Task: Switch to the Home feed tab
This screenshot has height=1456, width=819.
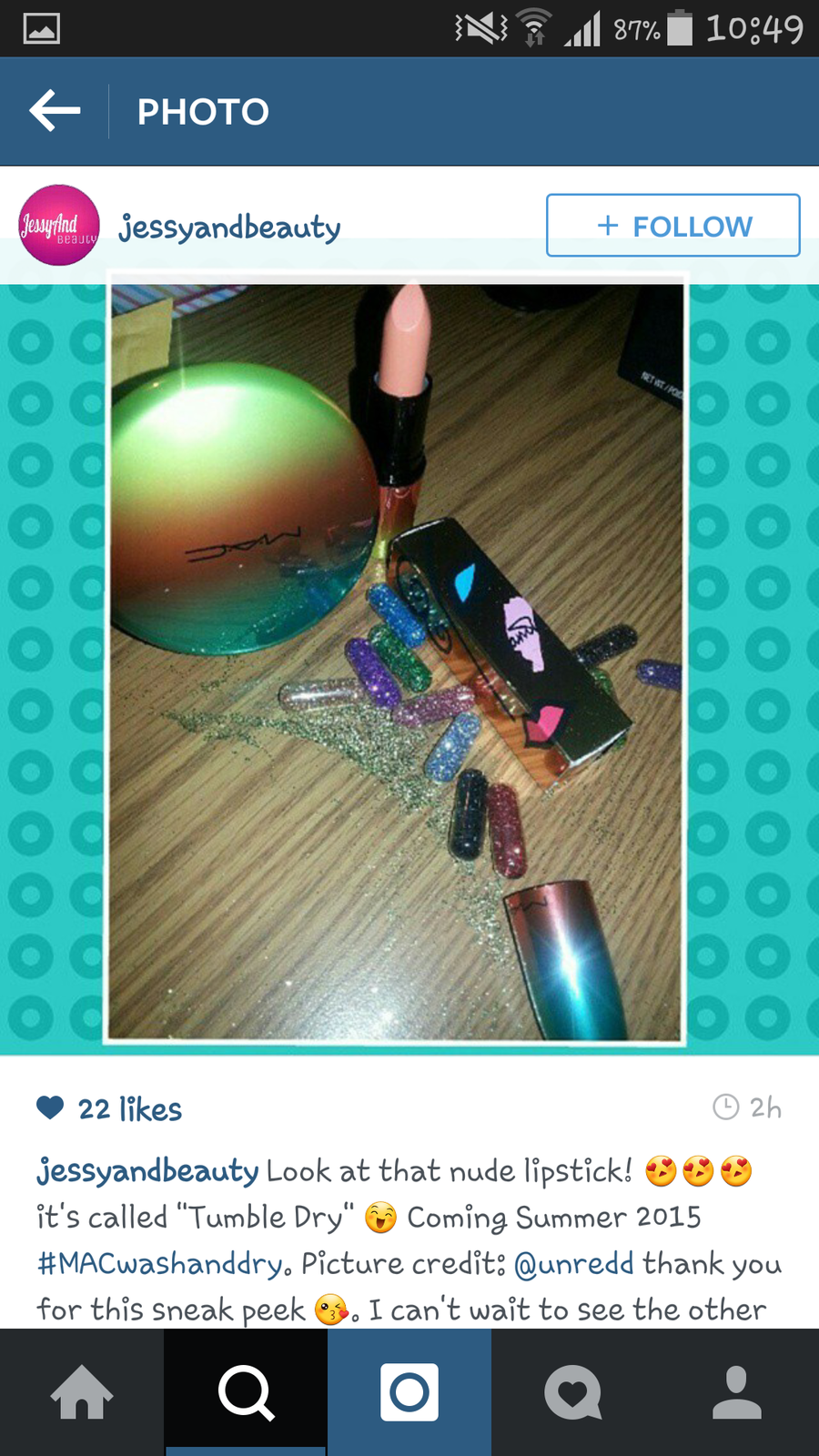Action: coord(82,1392)
